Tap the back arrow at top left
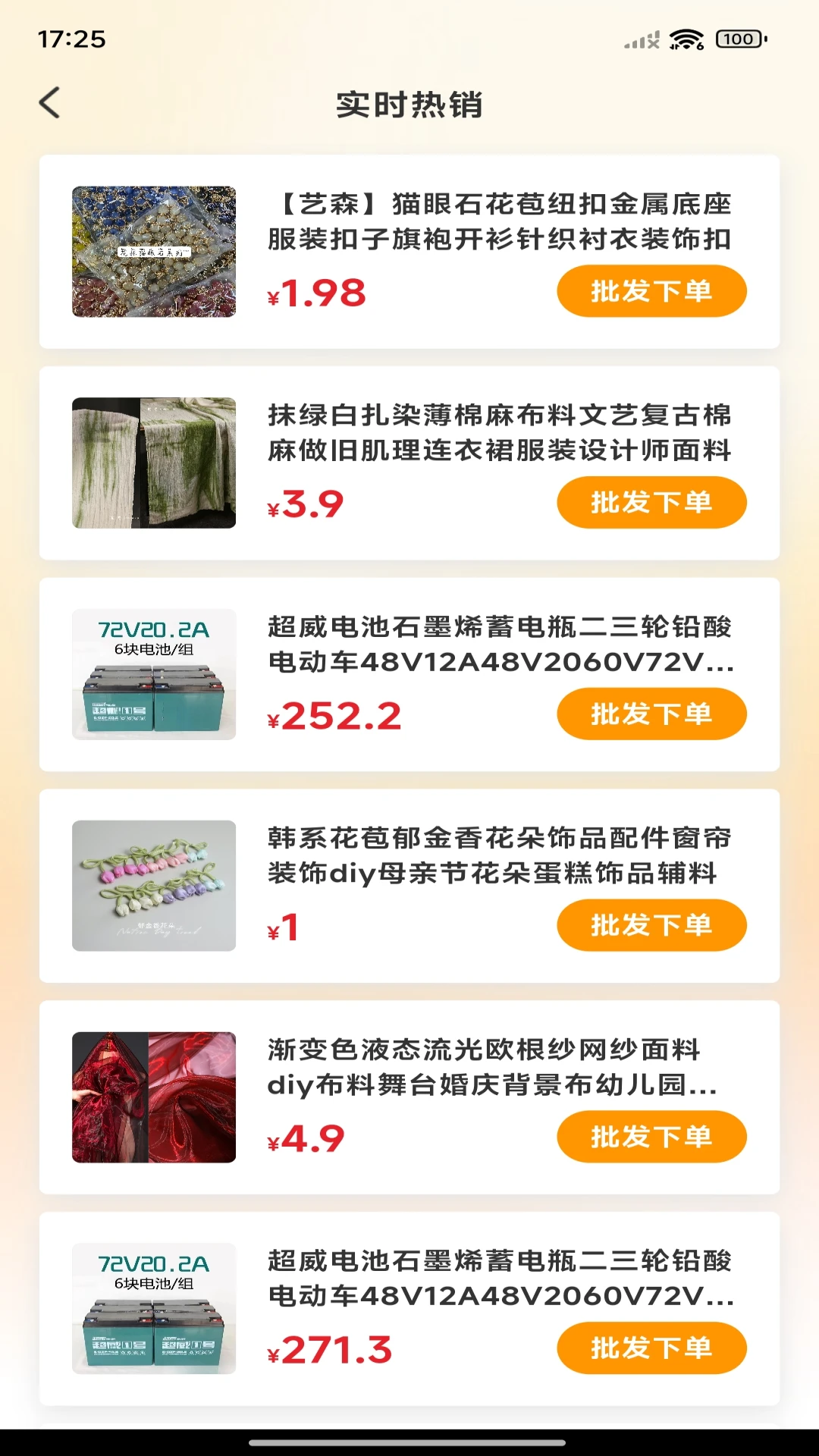 [x=49, y=102]
